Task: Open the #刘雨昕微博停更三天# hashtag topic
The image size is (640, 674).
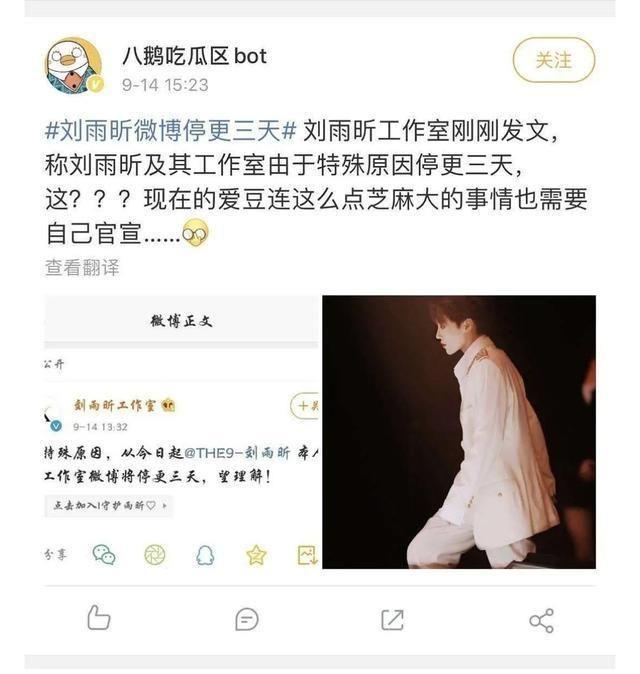Action: [x=170, y=132]
